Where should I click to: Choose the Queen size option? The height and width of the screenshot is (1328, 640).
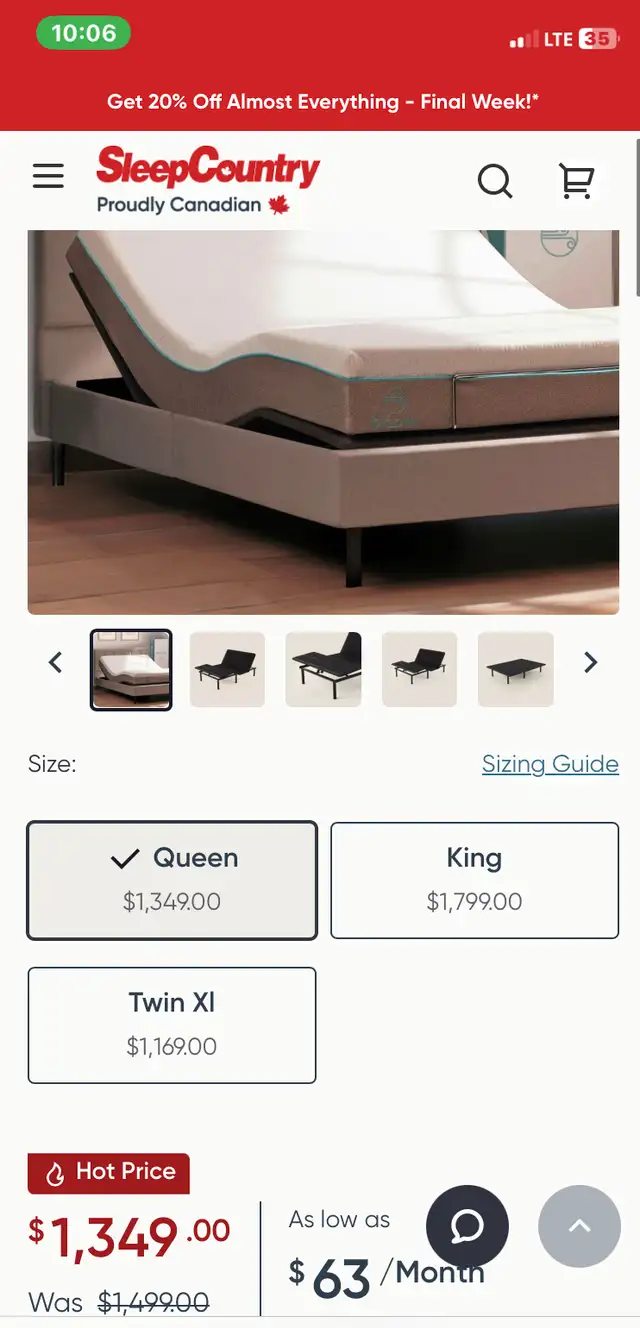[x=172, y=880]
